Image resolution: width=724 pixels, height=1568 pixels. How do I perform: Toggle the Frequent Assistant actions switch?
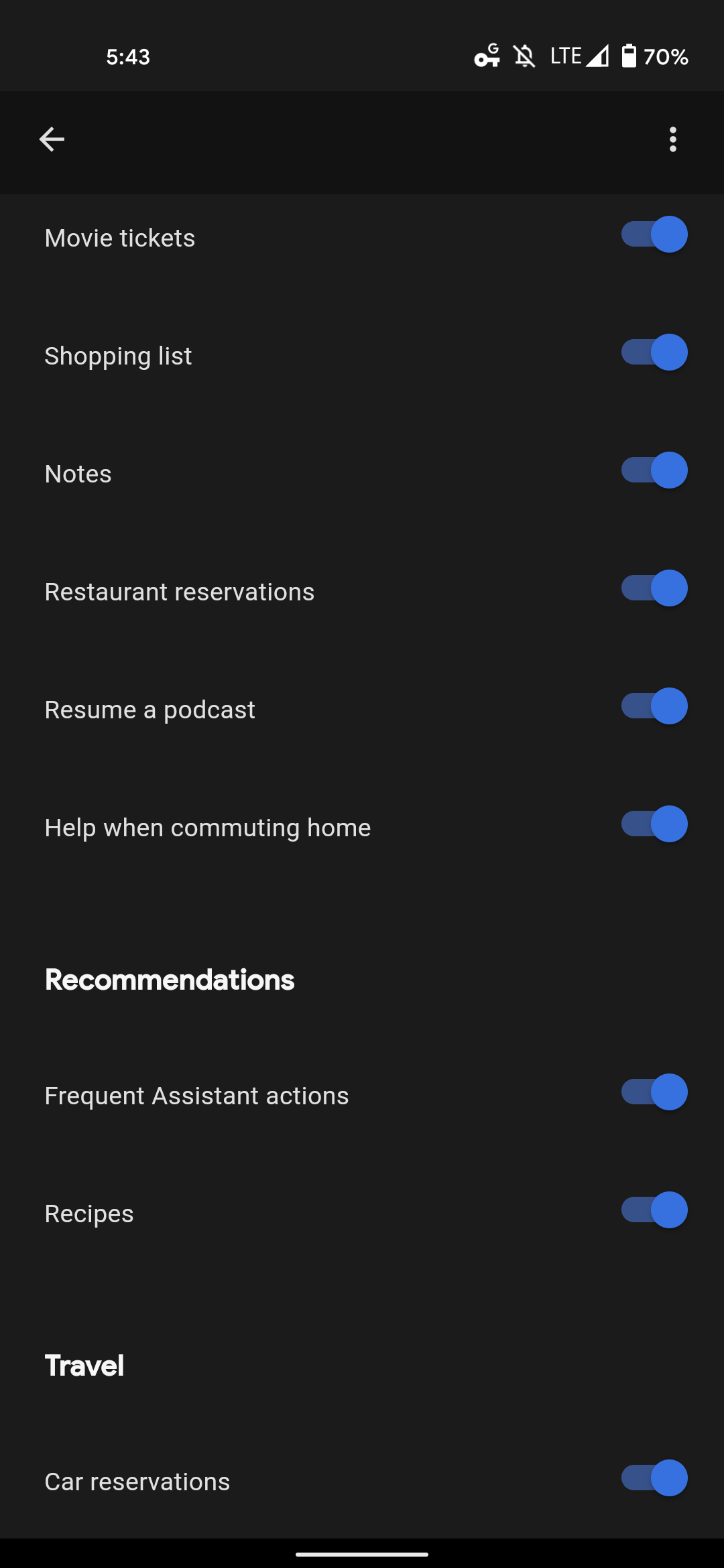654,1092
